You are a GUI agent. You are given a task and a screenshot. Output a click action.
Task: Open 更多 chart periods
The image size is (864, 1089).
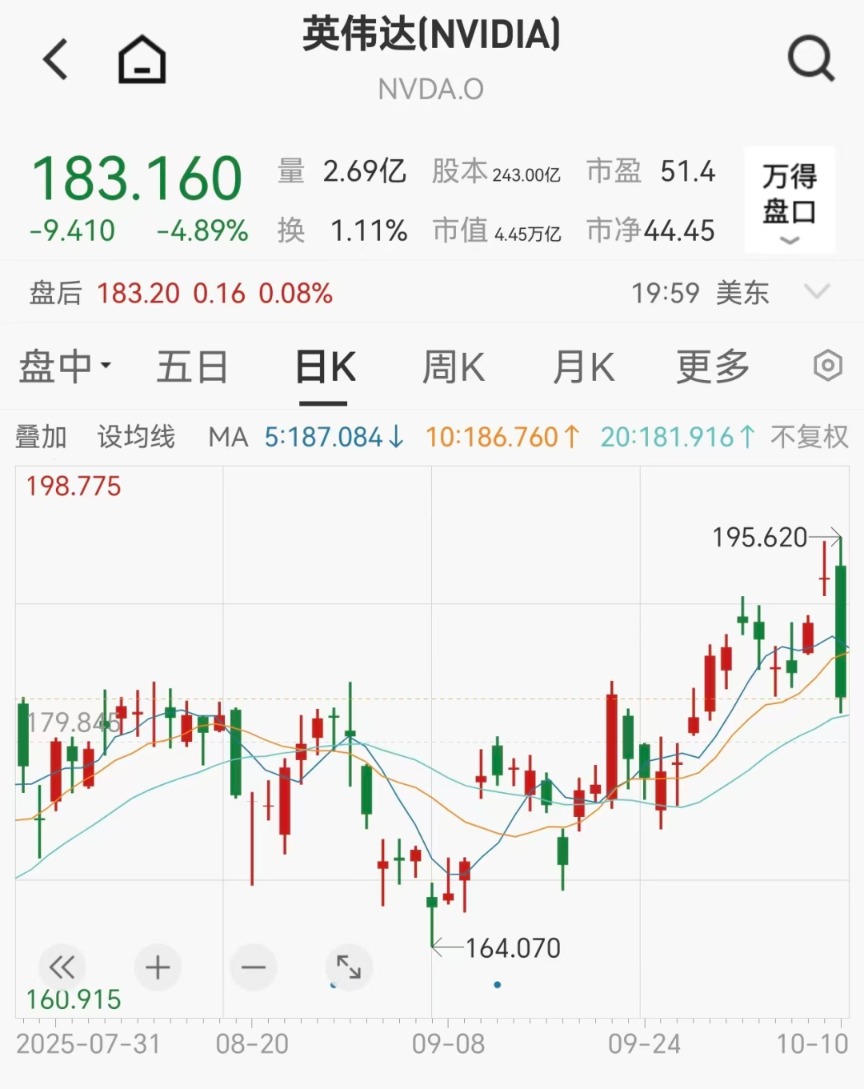712,368
